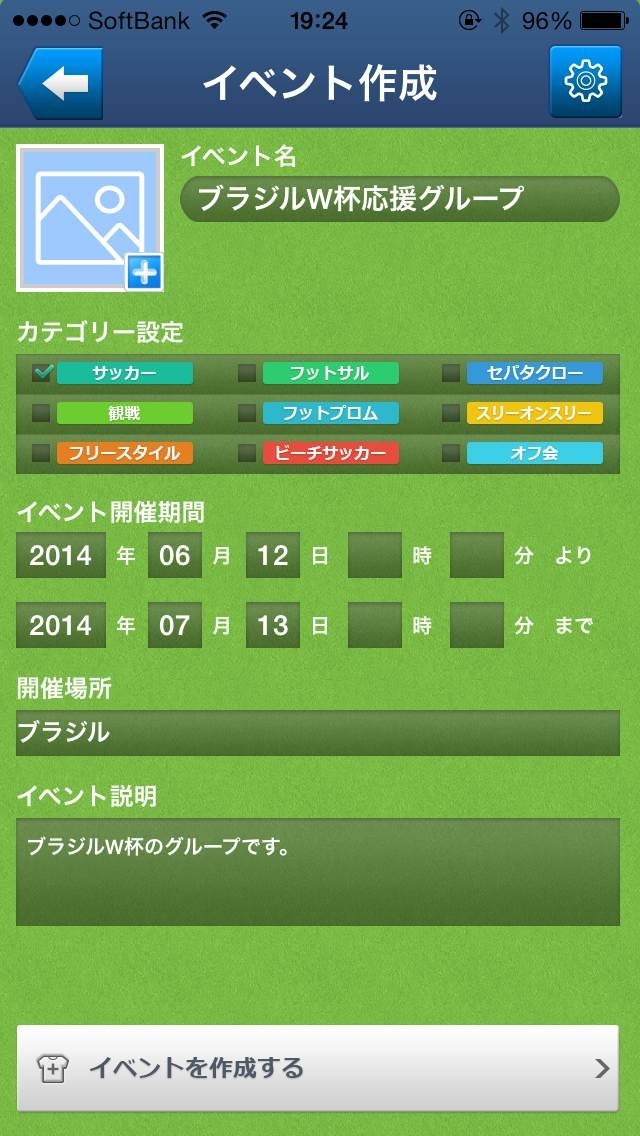Edit the 開催場所 location field
The width and height of the screenshot is (640, 1136).
(317, 732)
